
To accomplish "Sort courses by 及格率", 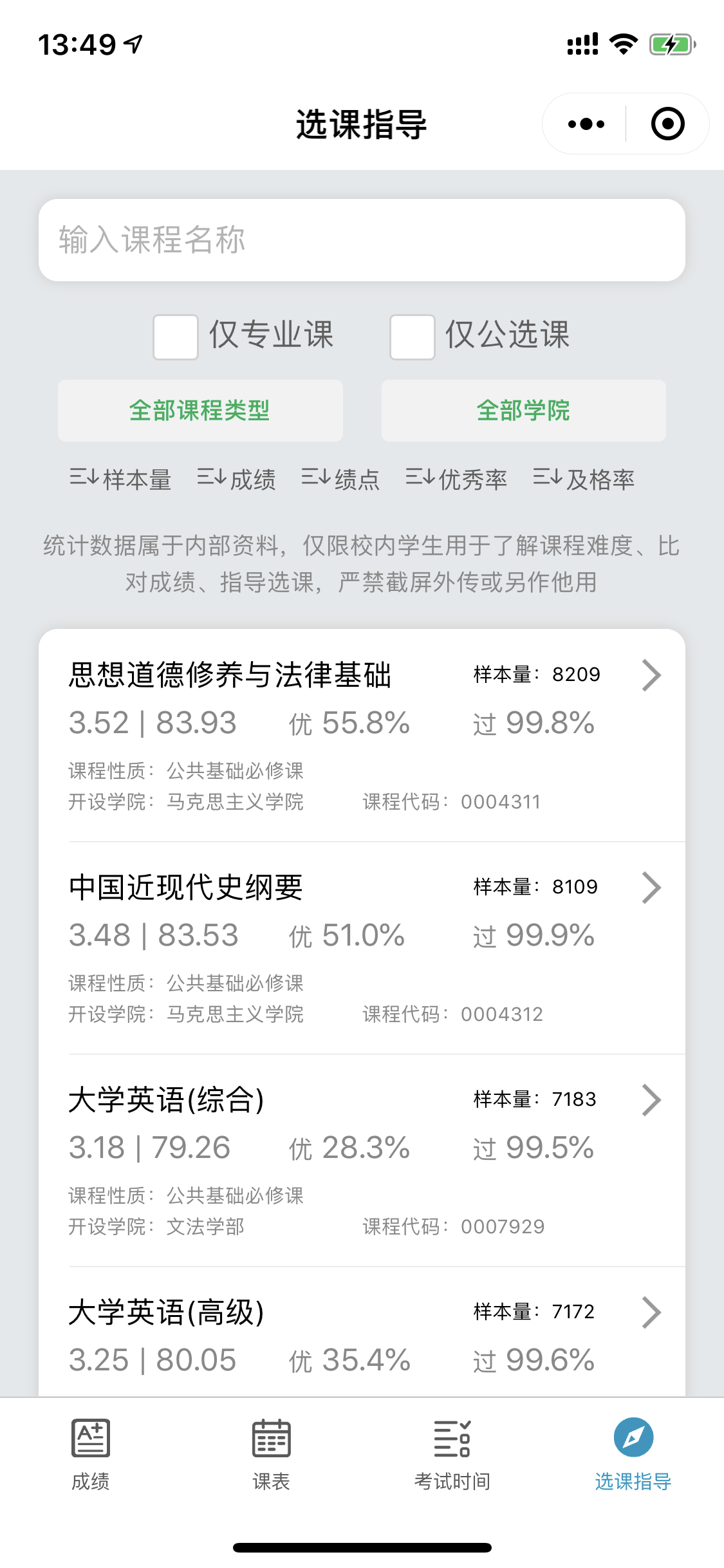I will [x=584, y=480].
